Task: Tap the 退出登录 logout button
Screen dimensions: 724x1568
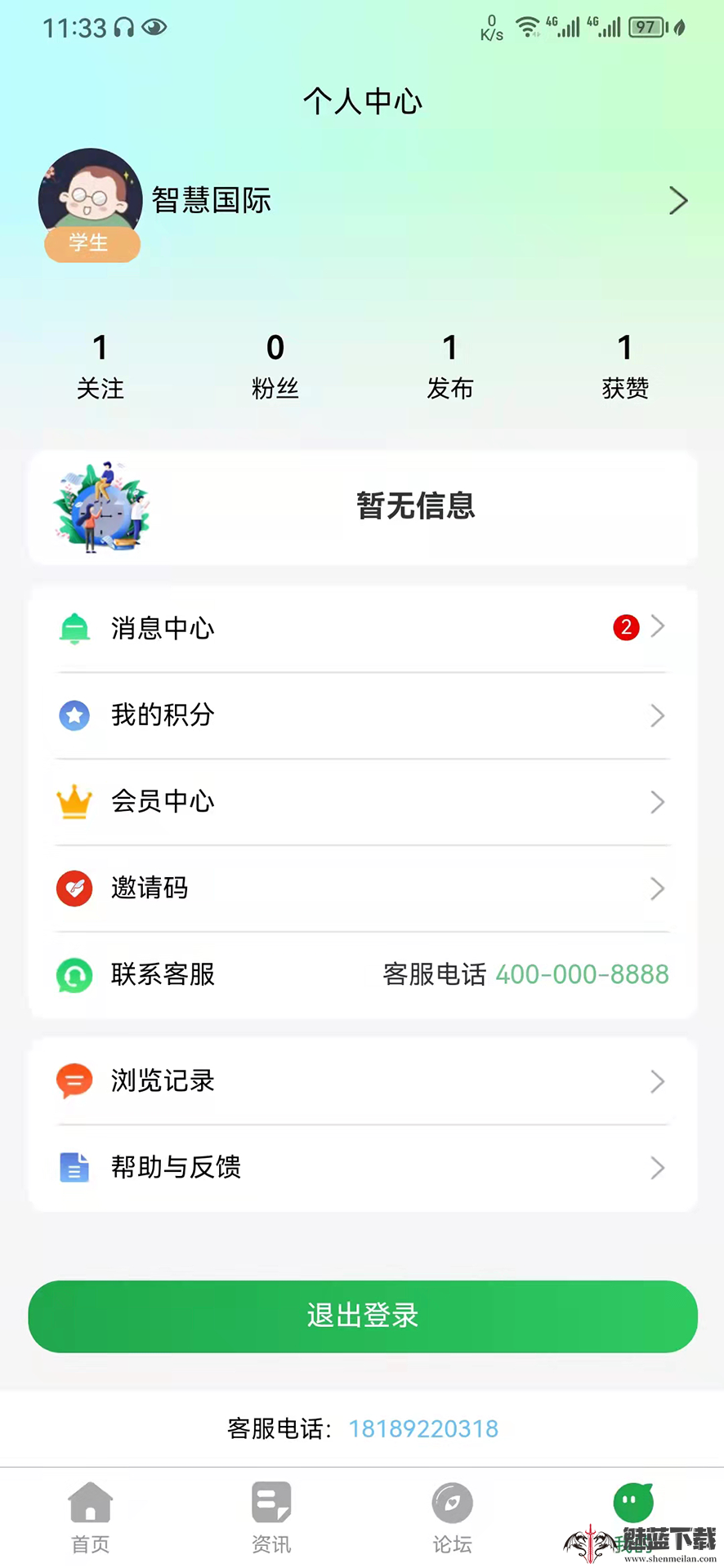Action: pos(362,1316)
